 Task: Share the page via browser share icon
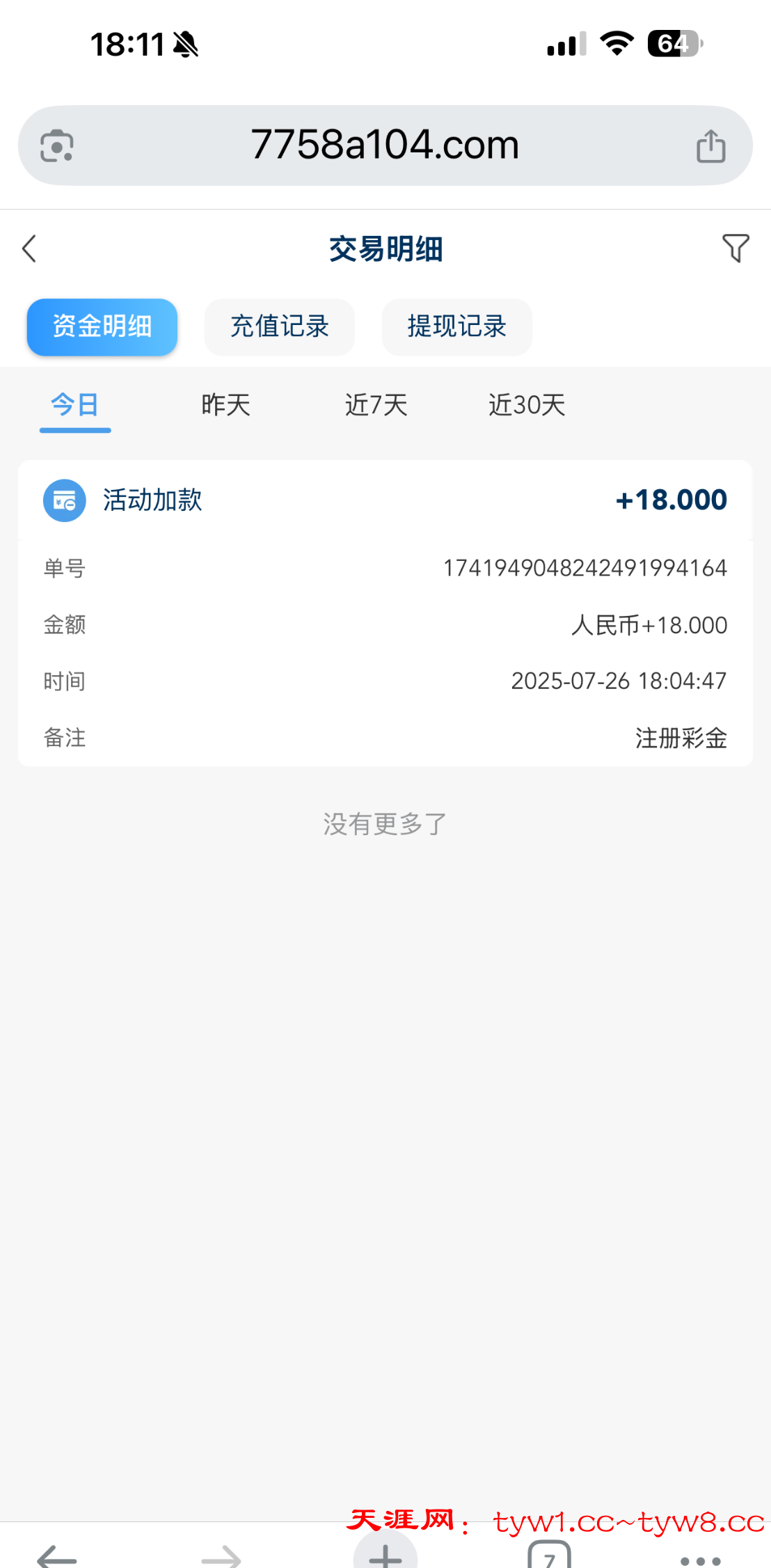coord(710,146)
